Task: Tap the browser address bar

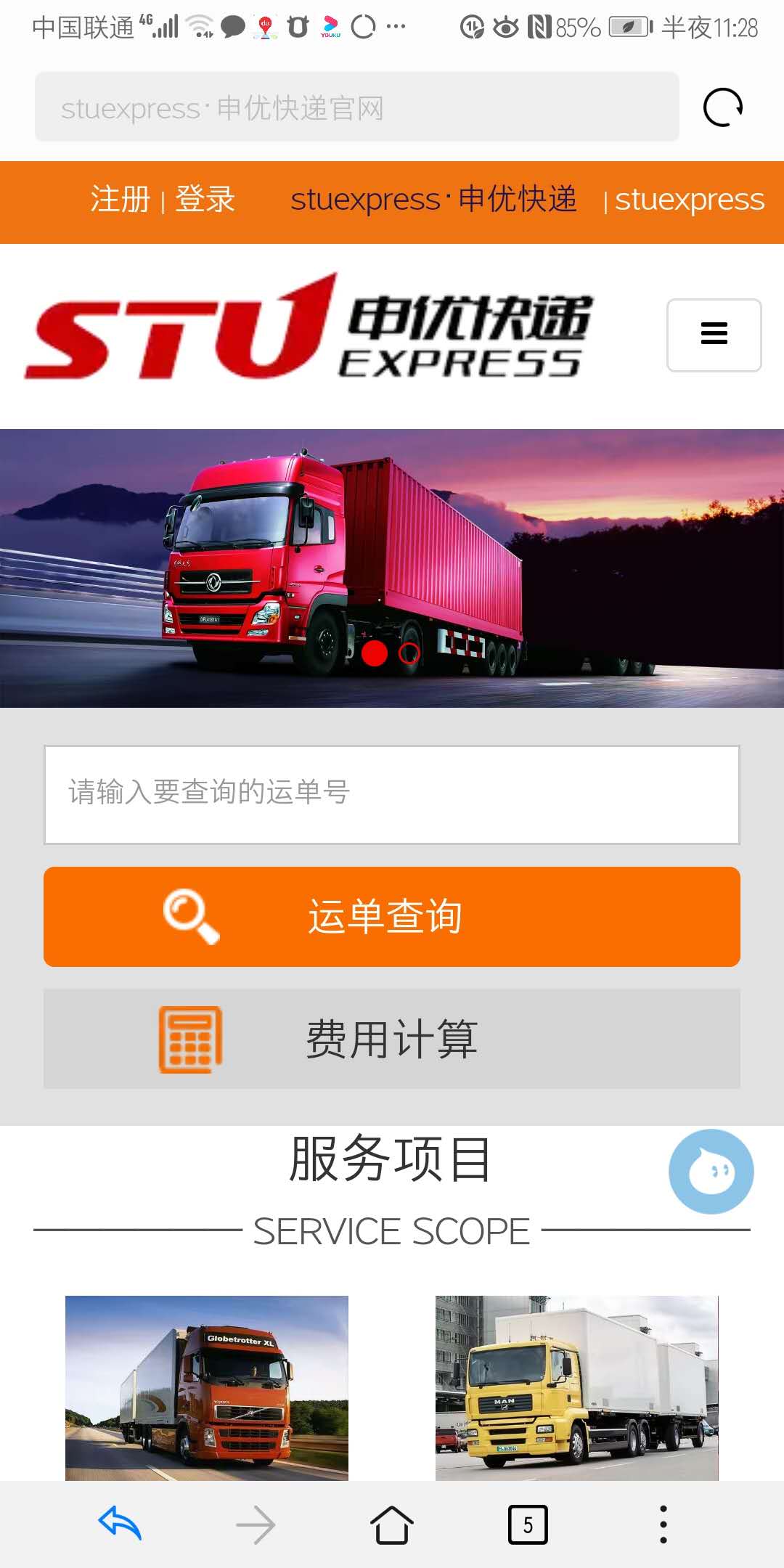Action: [356, 107]
